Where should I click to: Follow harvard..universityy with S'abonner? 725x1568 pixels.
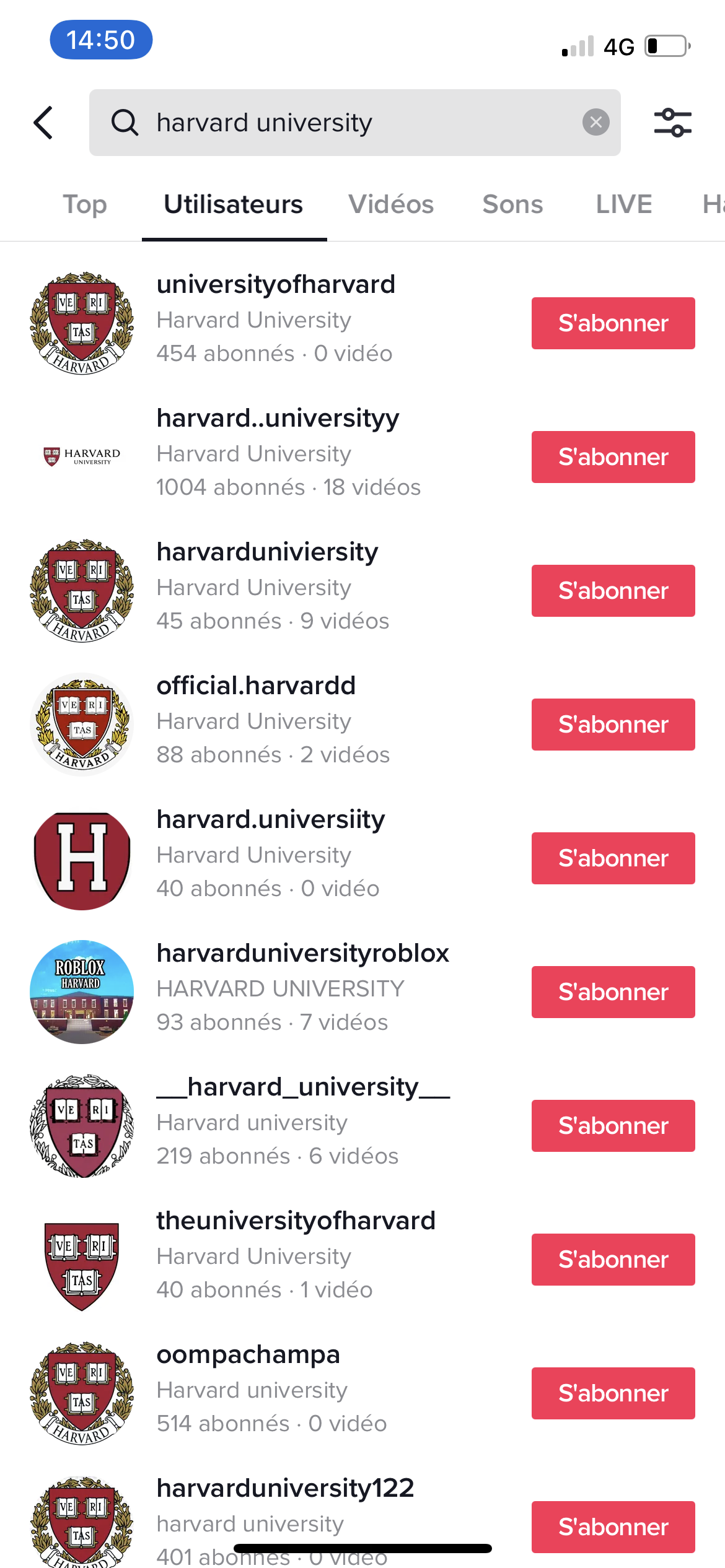pos(613,457)
